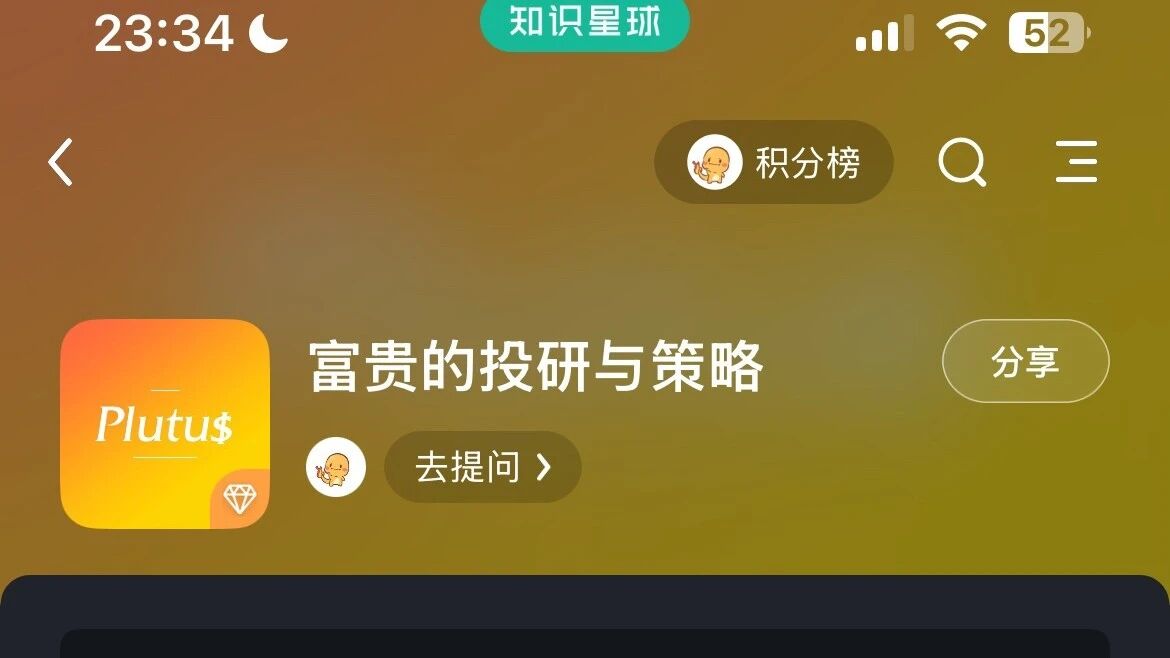This screenshot has width=1170, height=658.
Task: Open the Plutu$ group cover image
Action: (x=165, y=424)
